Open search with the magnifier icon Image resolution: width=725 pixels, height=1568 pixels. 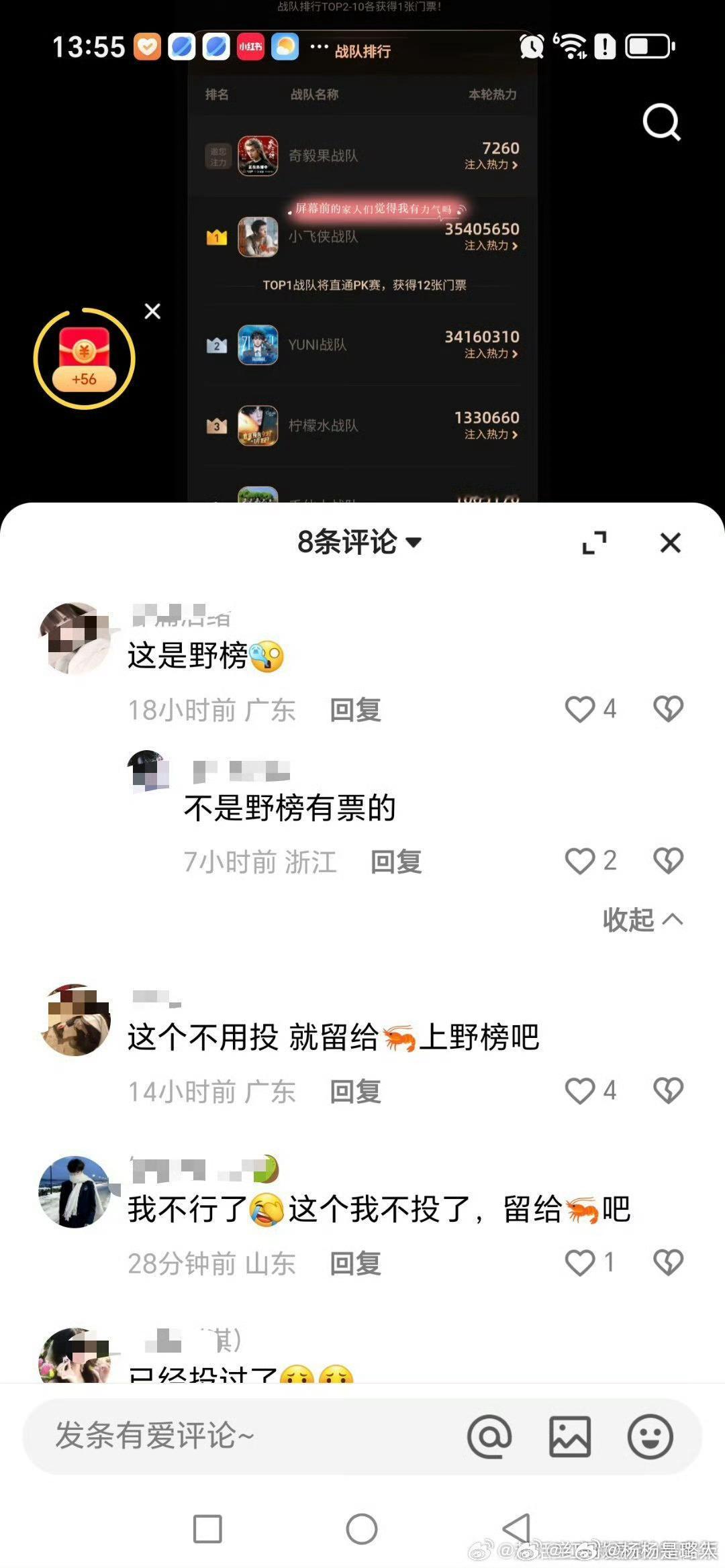tap(661, 123)
